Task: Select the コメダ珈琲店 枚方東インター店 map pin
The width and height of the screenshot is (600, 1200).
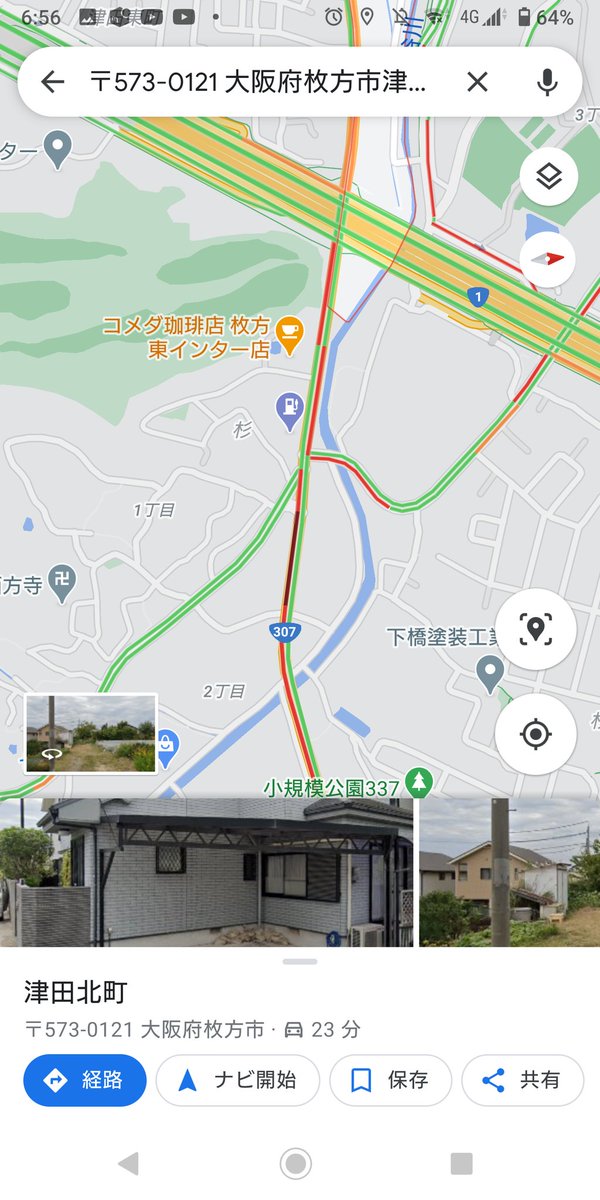Action: click(x=289, y=337)
